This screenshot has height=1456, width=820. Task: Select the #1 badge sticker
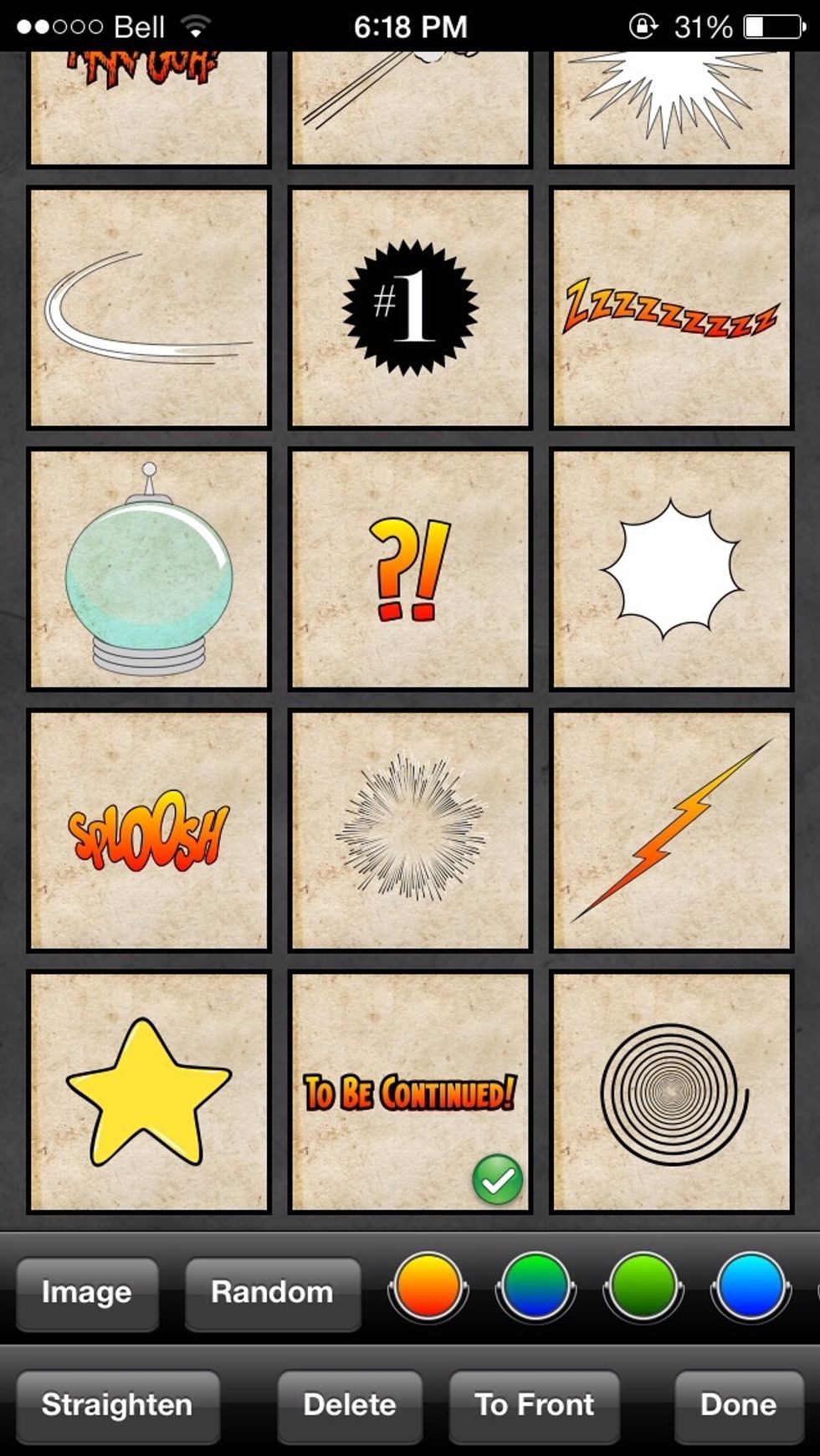(410, 308)
